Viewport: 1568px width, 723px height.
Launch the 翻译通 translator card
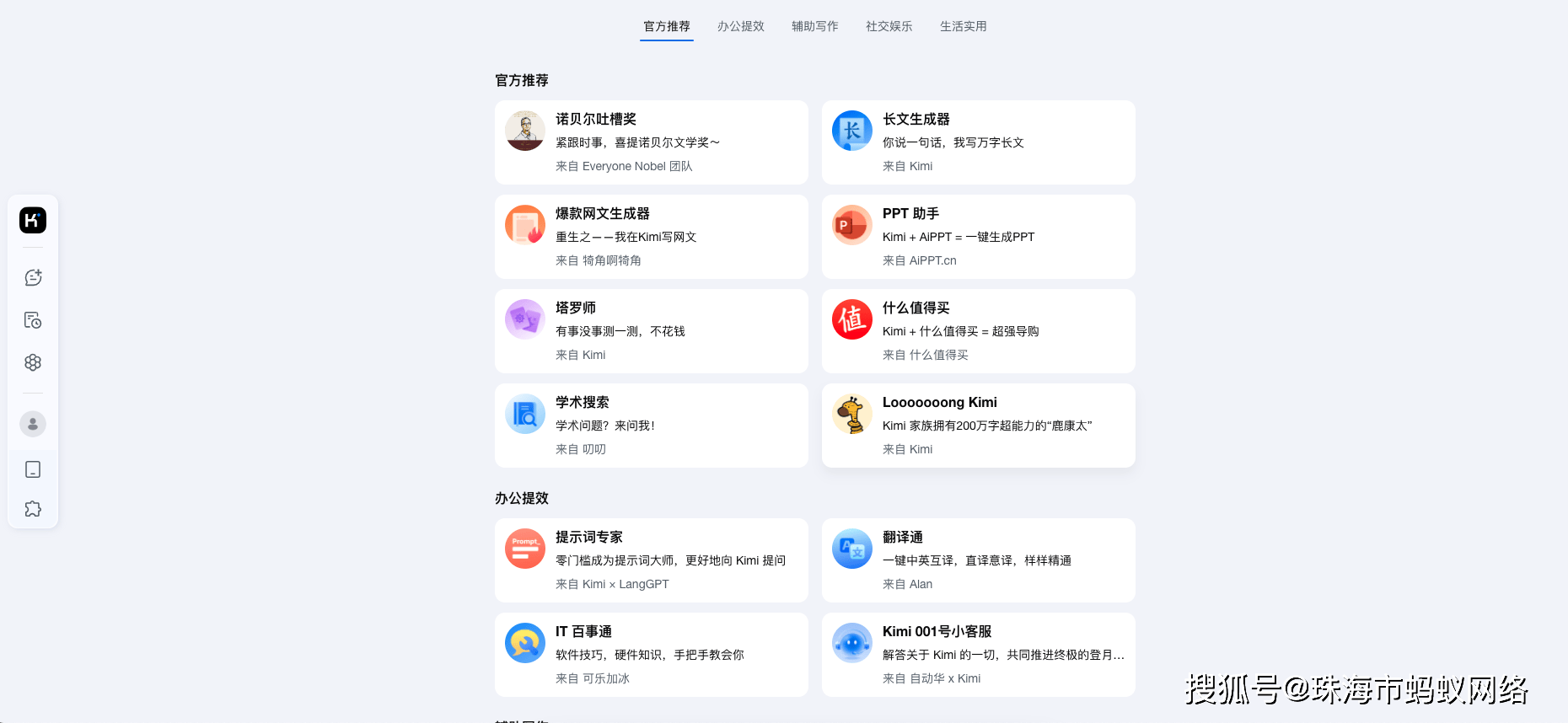(x=978, y=560)
